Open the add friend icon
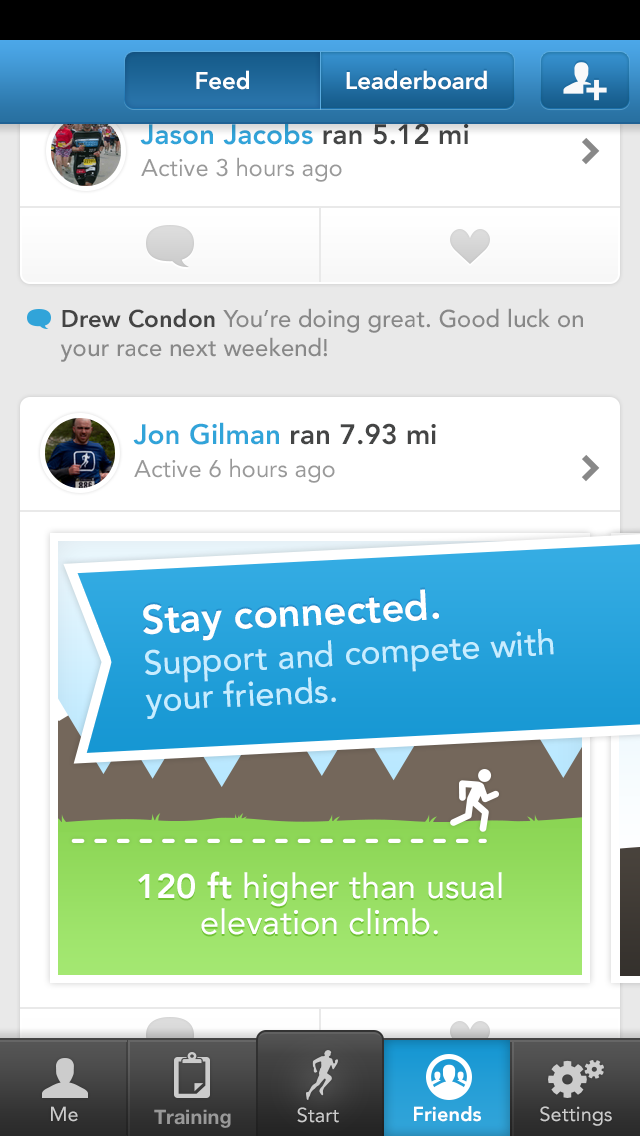The width and height of the screenshot is (640, 1136). tap(585, 81)
